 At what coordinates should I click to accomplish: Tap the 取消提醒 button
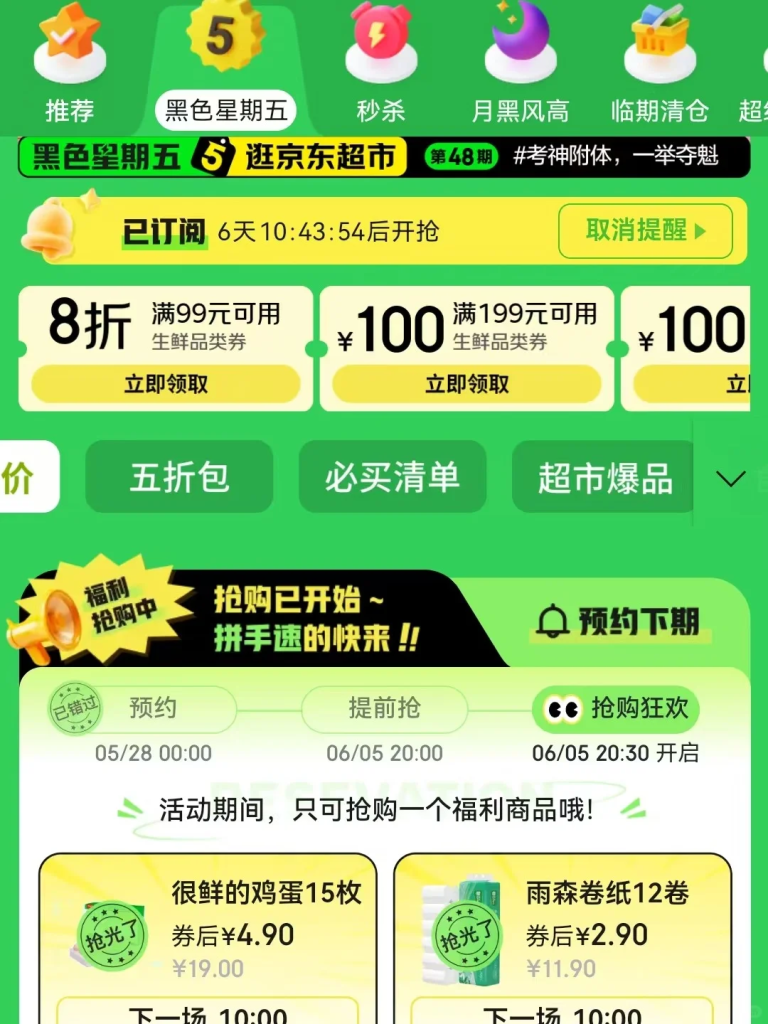[x=645, y=231]
